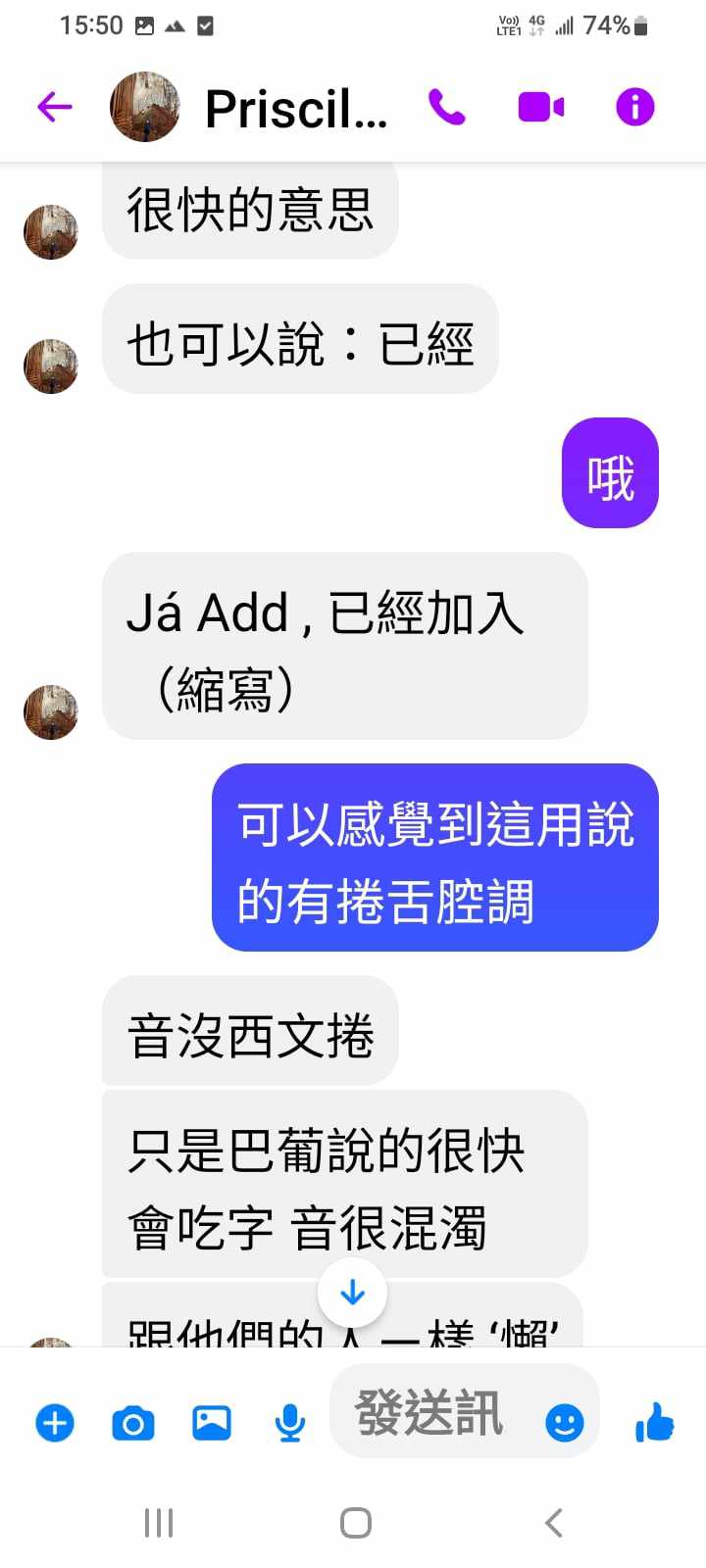Record a voice message with microphone
This screenshot has width=706, height=1568.
(x=289, y=1423)
